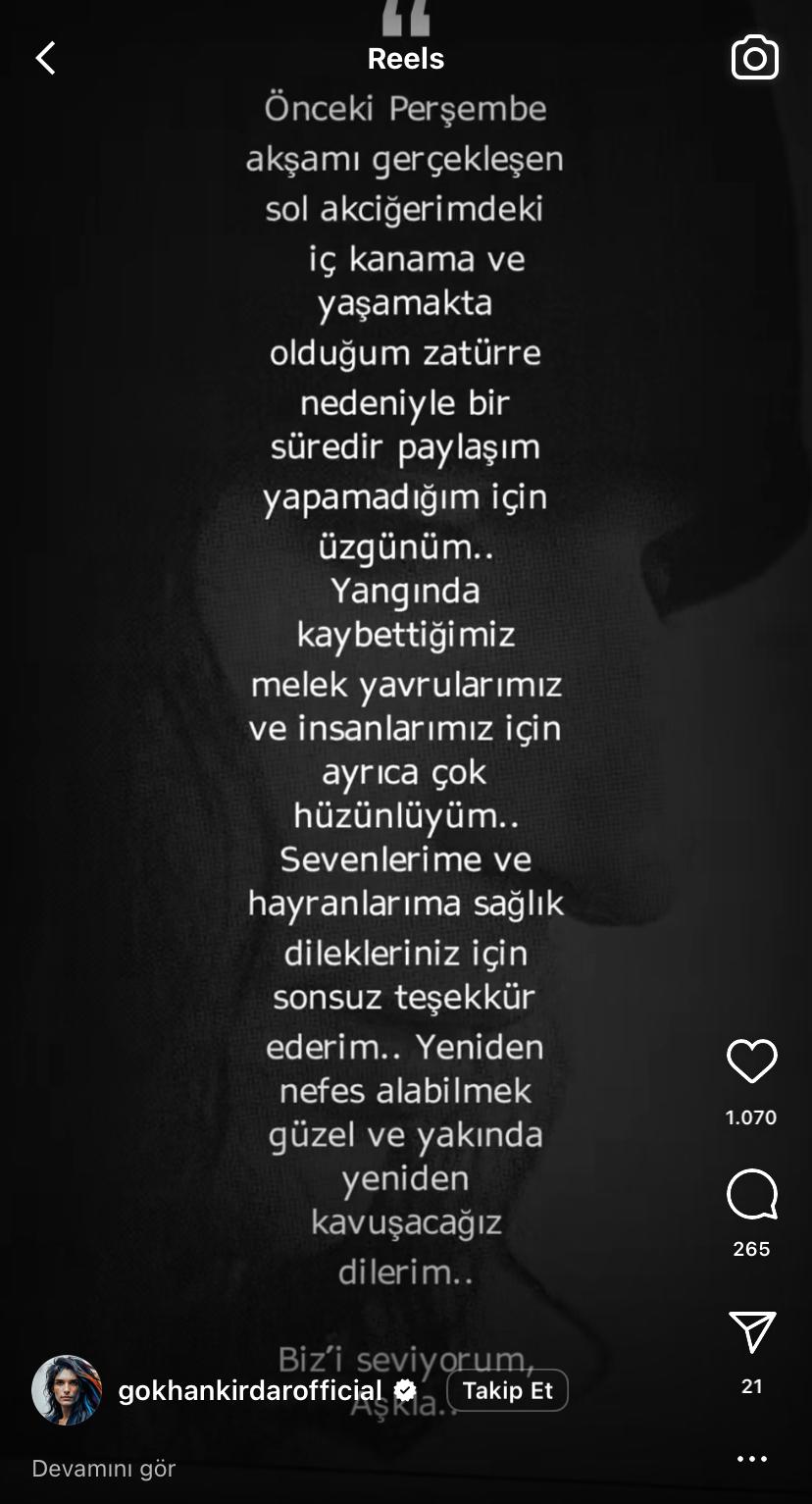Tap the verified badge next to the username

pyautogui.click(x=403, y=1390)
